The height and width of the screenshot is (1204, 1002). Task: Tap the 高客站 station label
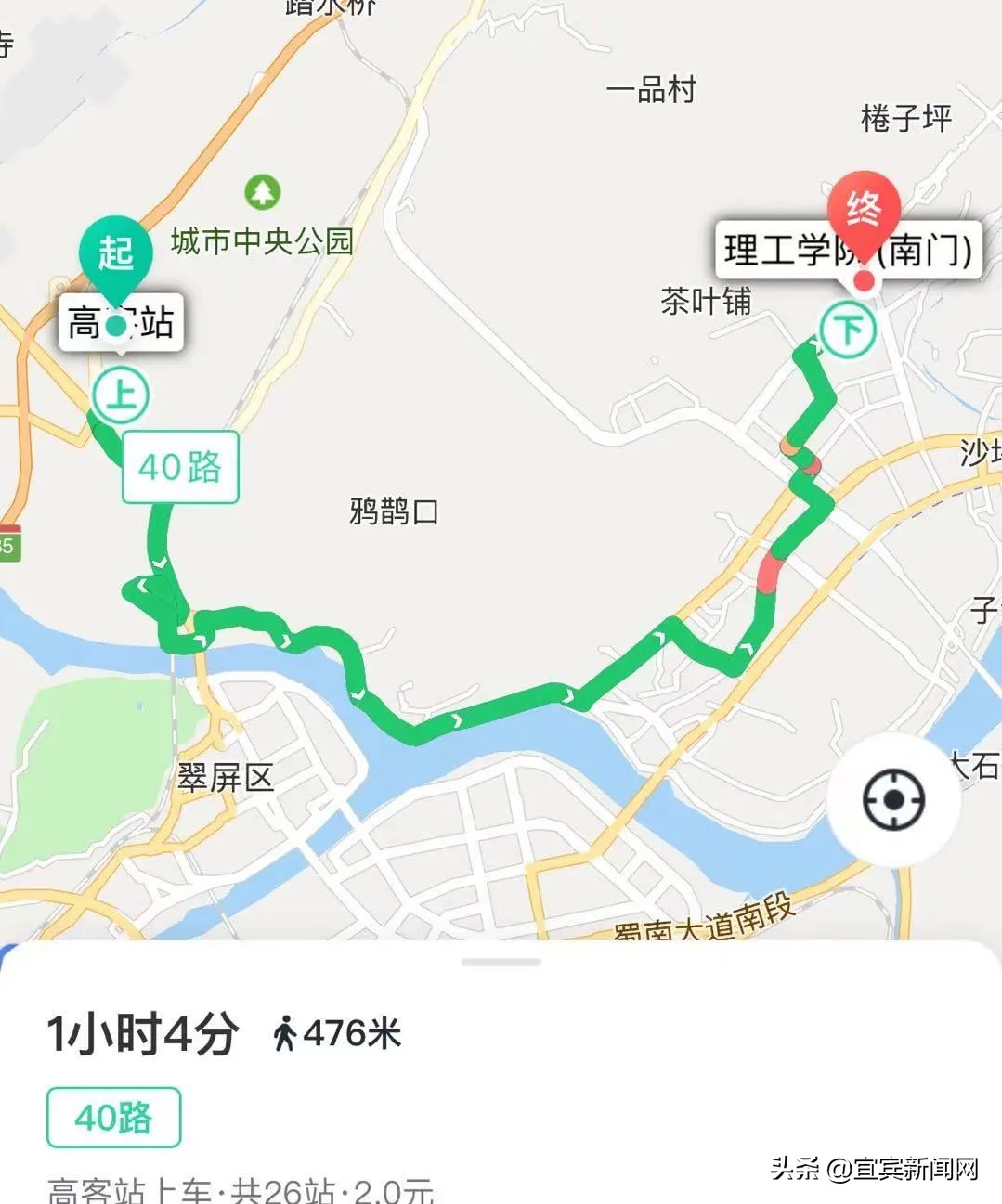coord(122,324)
